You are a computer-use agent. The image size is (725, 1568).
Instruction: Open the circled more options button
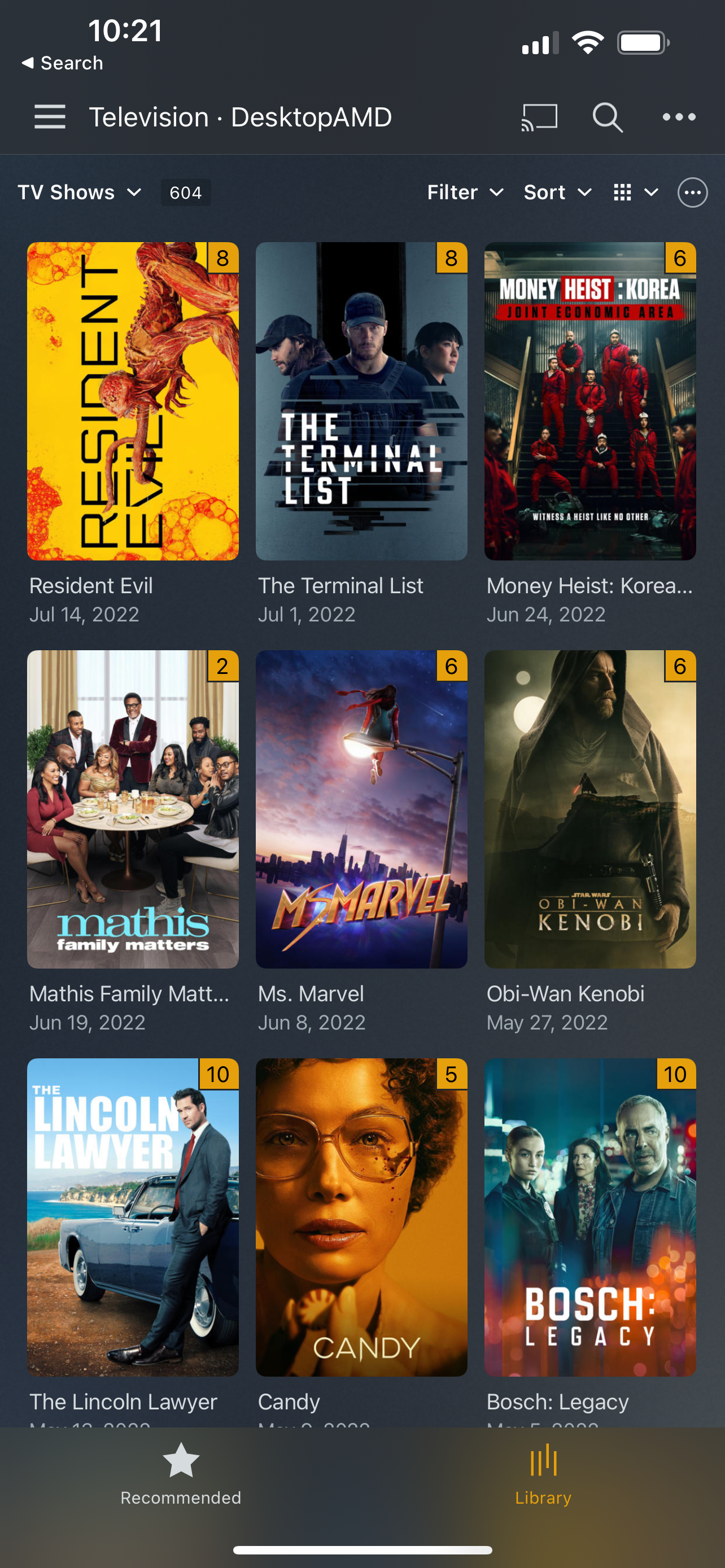click(692, 192)
